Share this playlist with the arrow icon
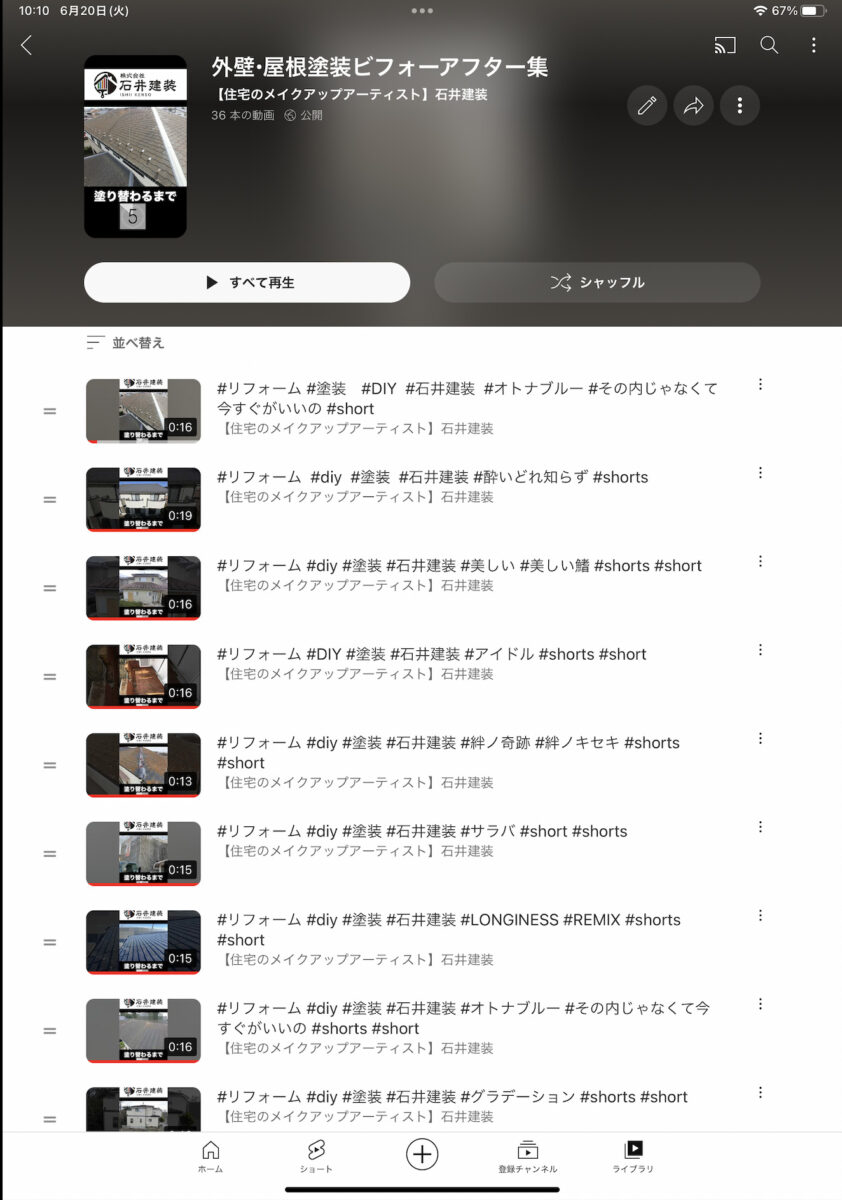This screenshot has width=842, height=1200. click(x=693, y=105)
